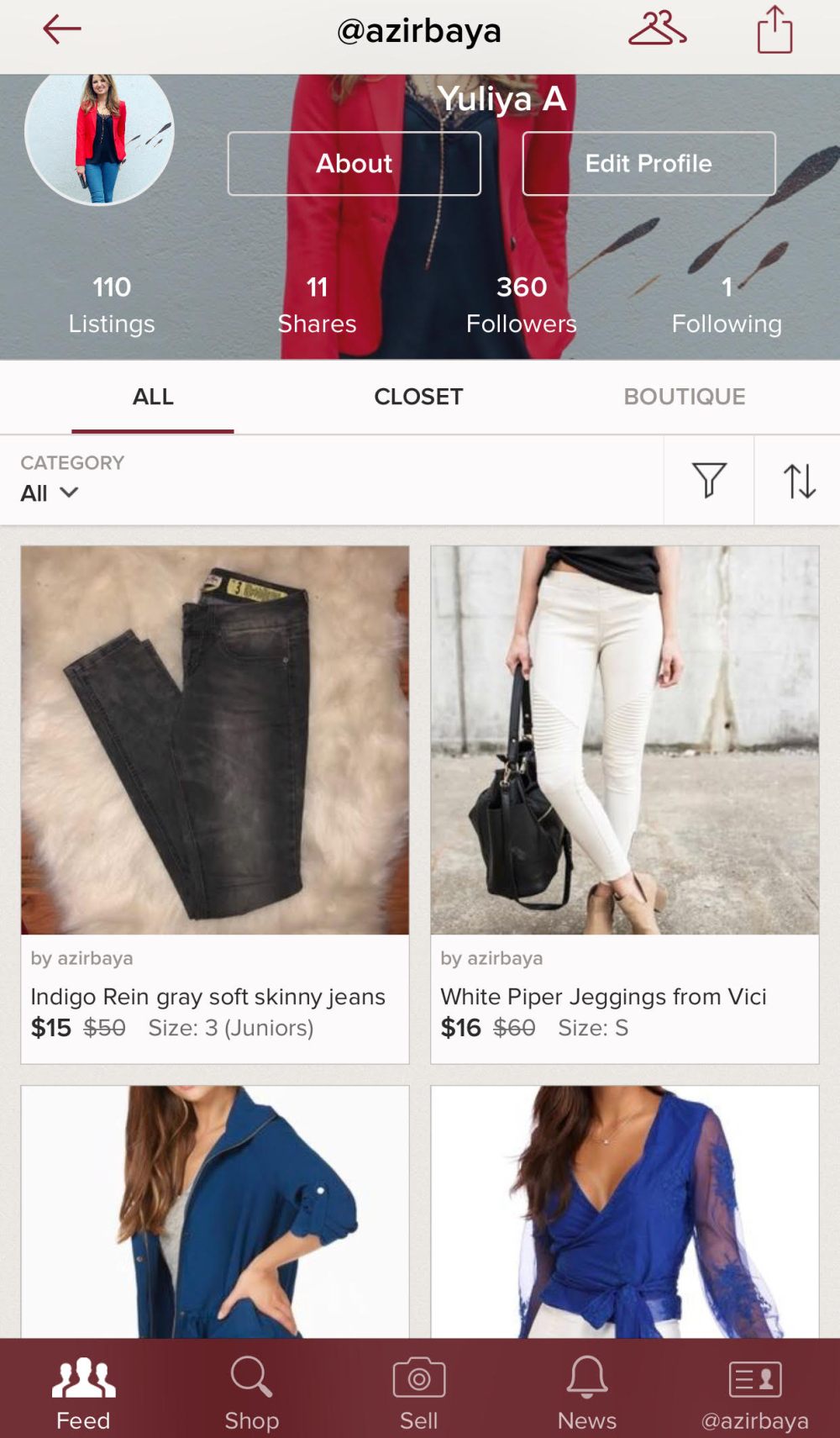Tap the sort arrows icon
The height and width of the screenshot is (1438, 840).
click(x=796, y=481)
